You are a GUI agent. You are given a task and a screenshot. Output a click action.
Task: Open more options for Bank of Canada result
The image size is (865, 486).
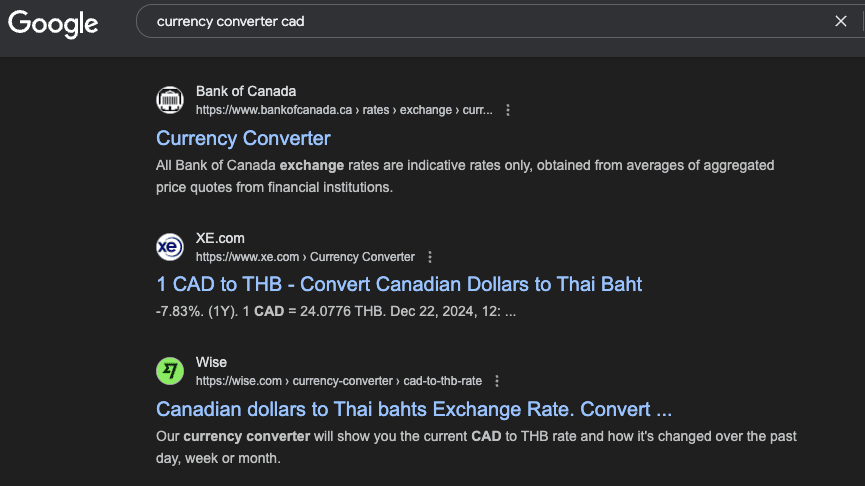click(508, 110)
